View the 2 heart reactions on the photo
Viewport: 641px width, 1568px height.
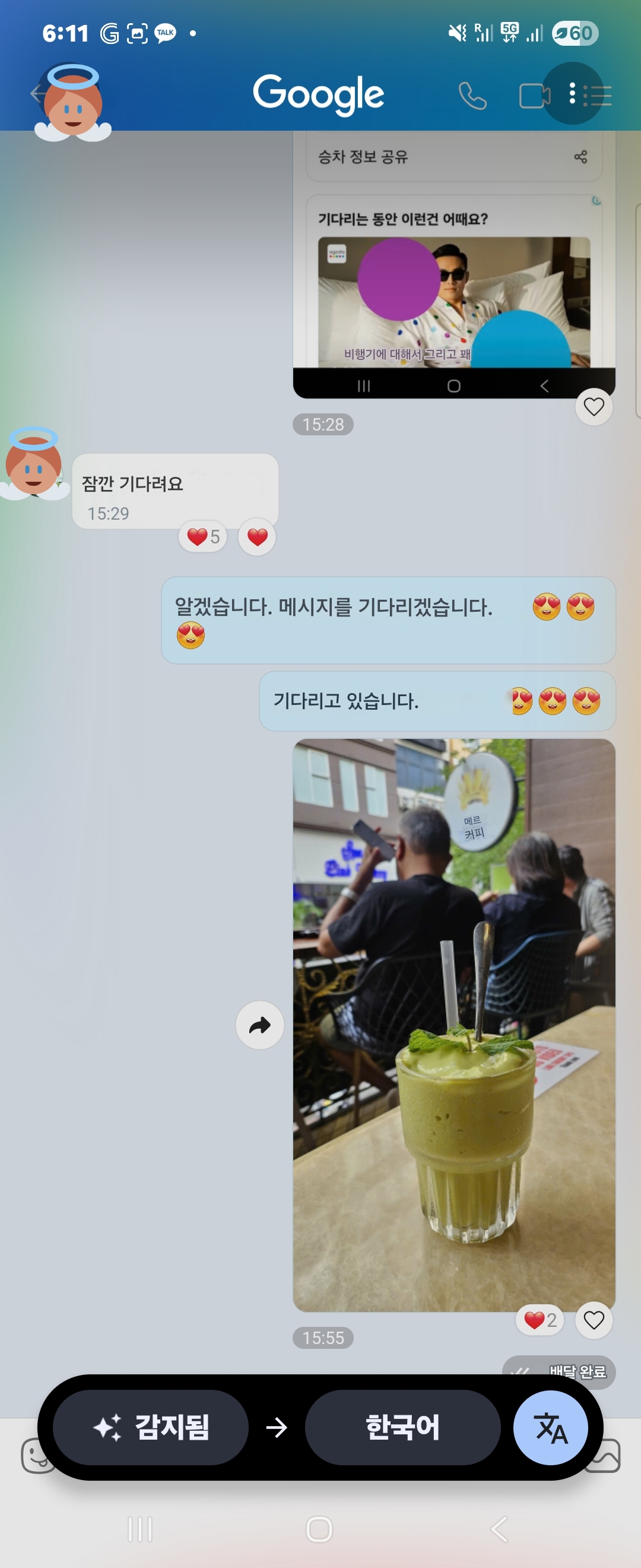tap(540, 1320)
